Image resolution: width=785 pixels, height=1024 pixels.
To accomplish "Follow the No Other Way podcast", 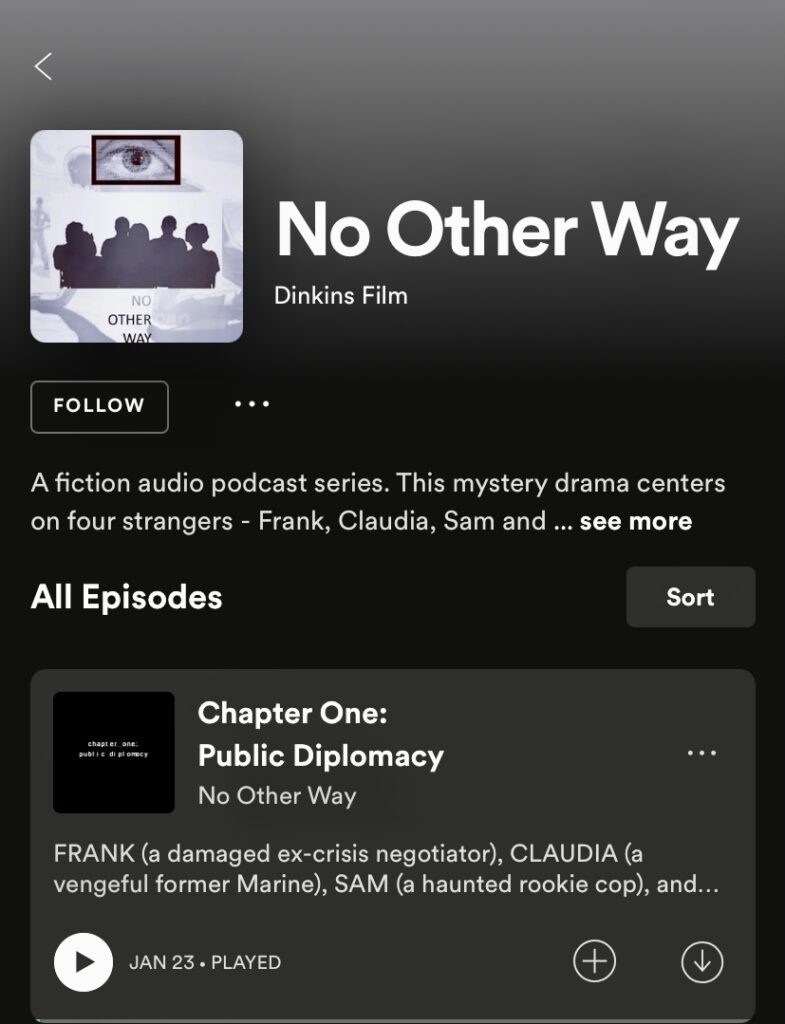I will click(99, 406).
